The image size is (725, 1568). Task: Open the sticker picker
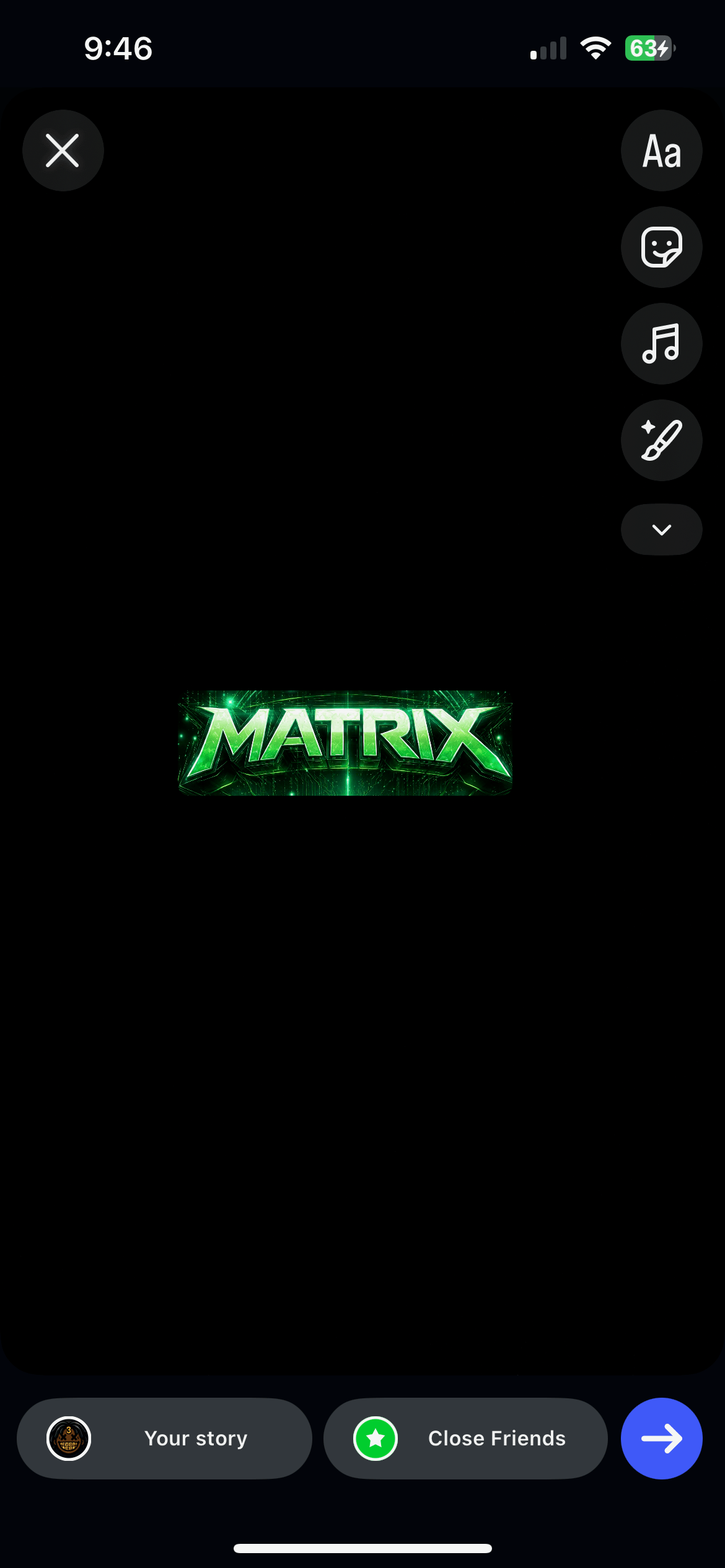coord(661,247)
